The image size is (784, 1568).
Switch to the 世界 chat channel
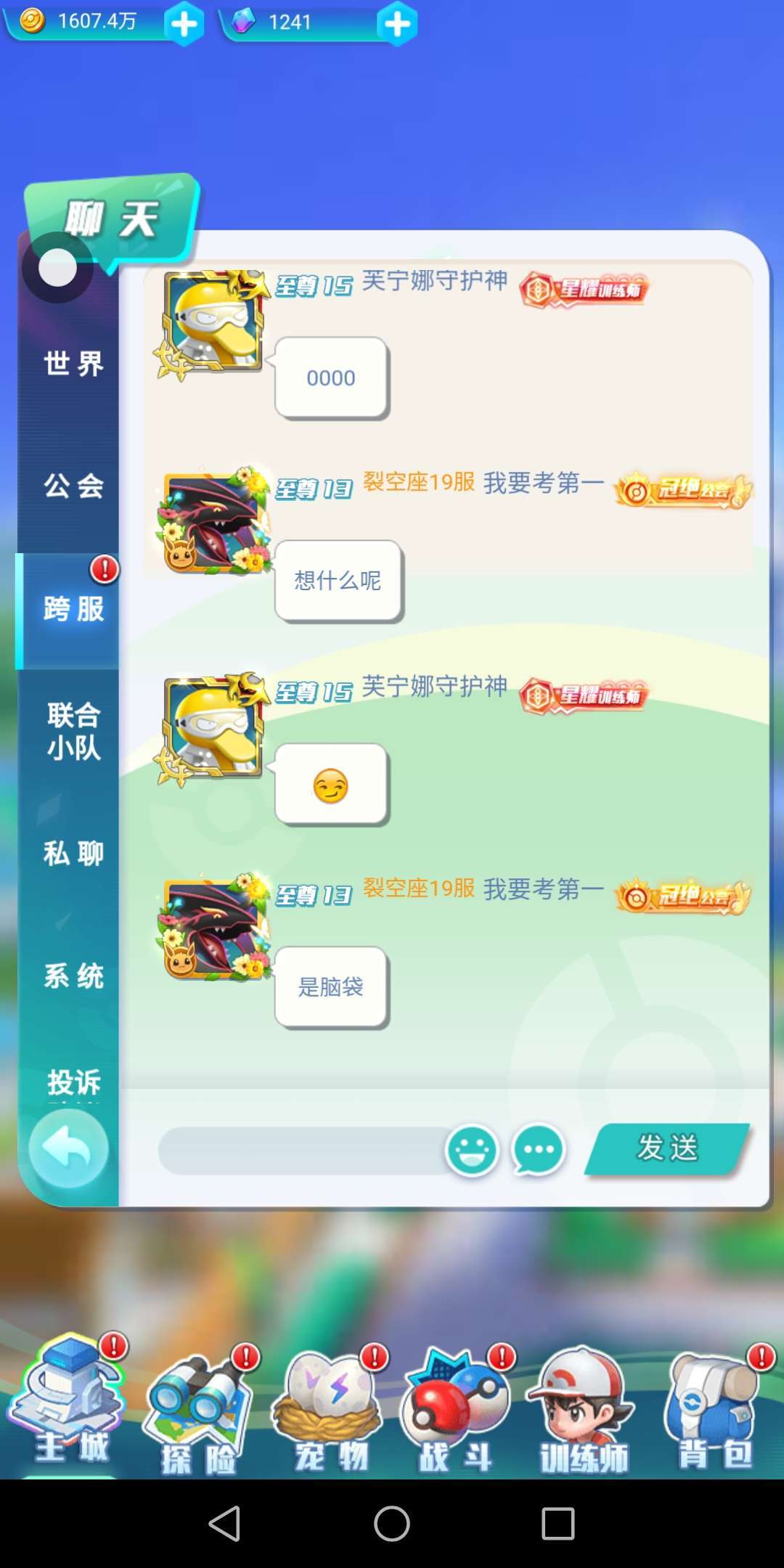73,363
